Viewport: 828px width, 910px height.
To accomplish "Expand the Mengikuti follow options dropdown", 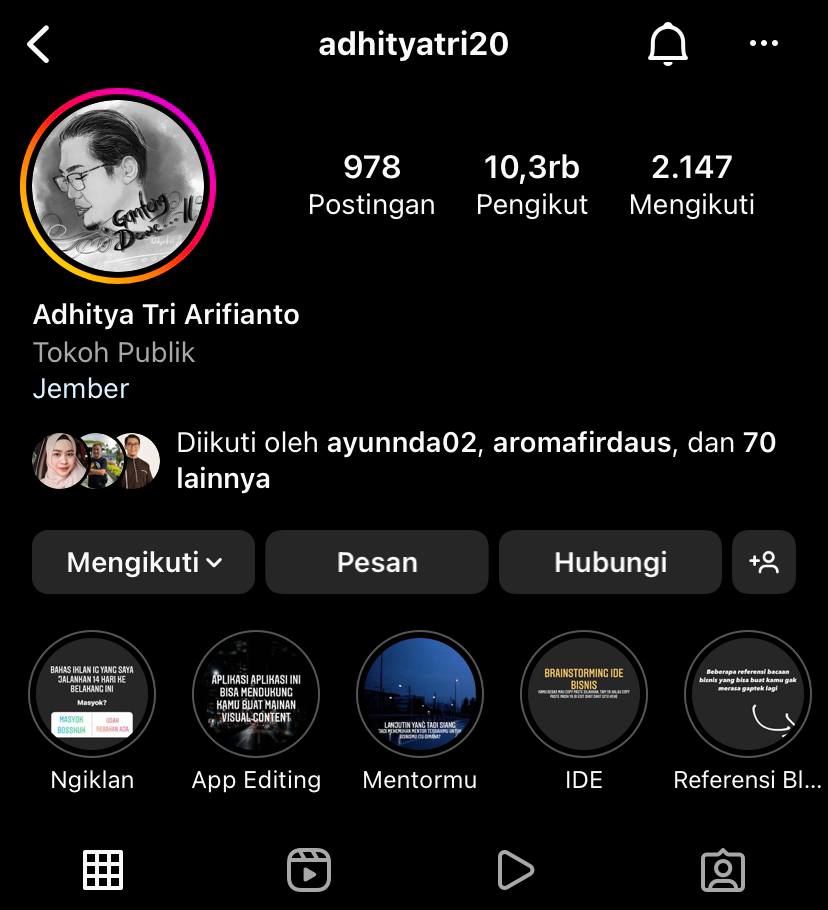I will pos(144,562).
